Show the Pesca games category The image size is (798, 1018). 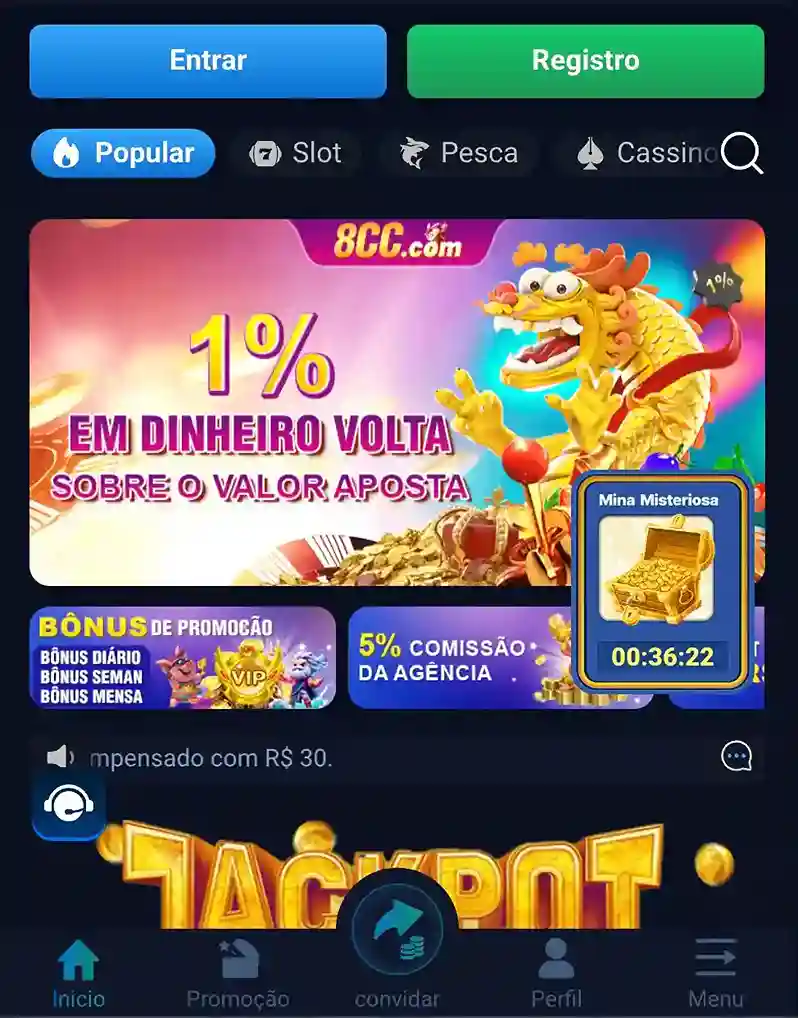[459, 153]
